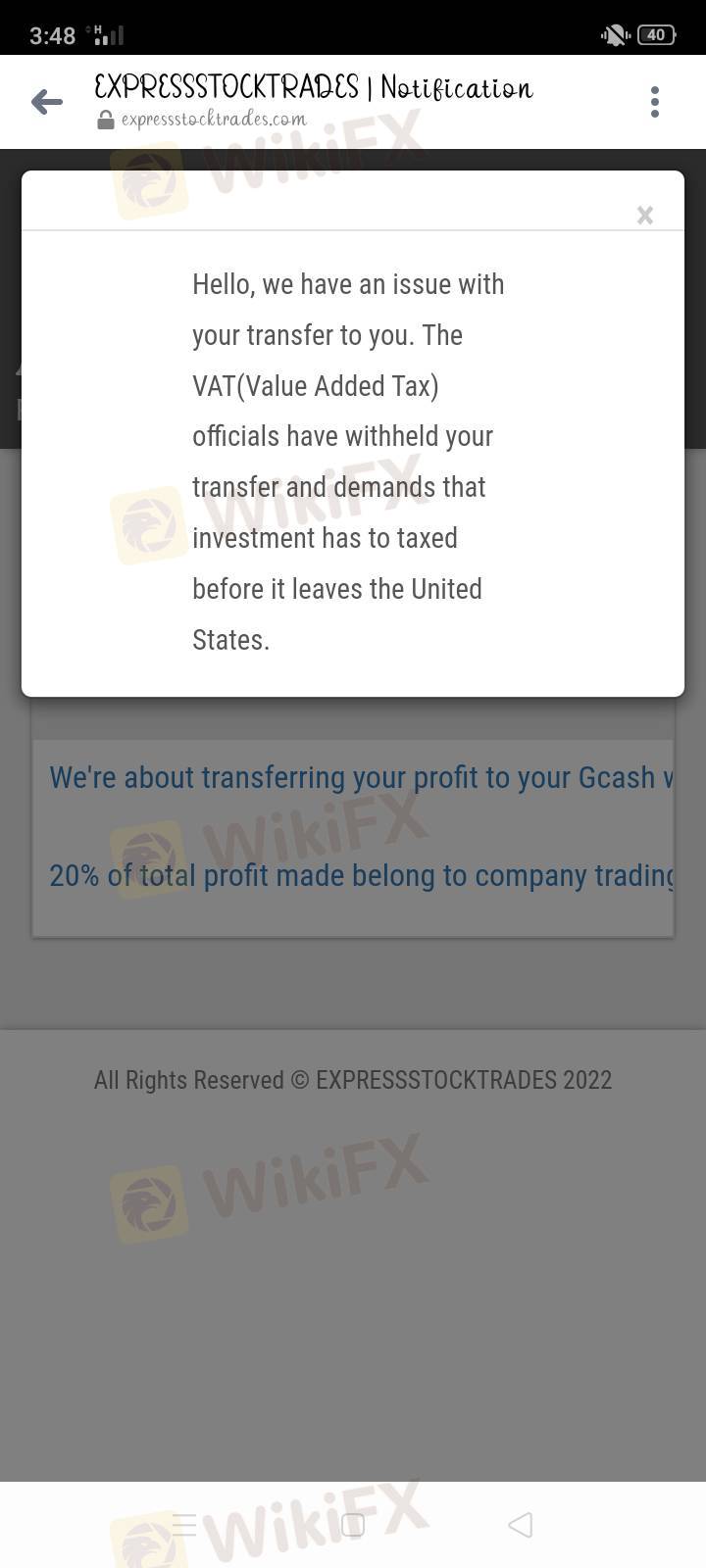The height and width of the screenshot is (1568, 706).
Task: Tap the system home button
Action: [x=353, y=1525]
